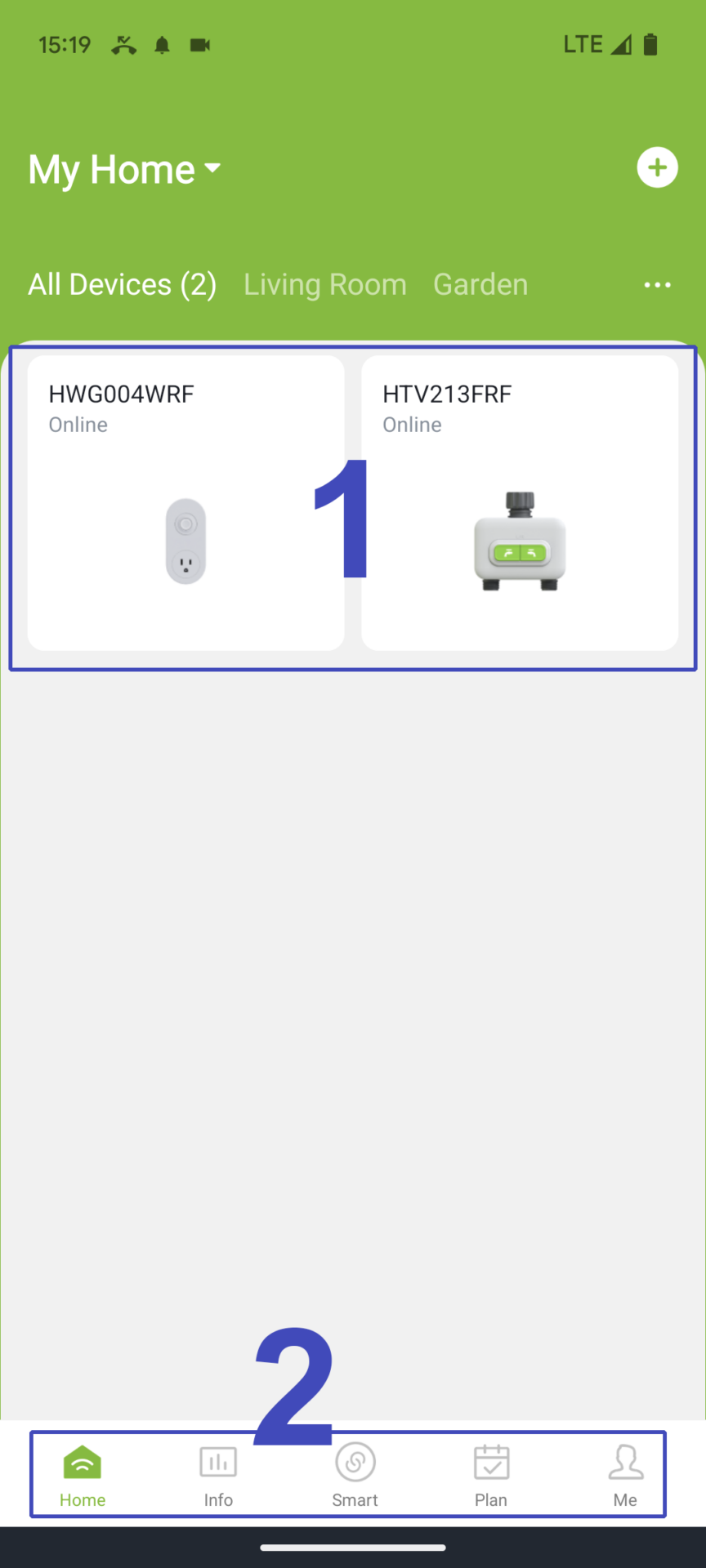
Task: Add a new device with plus icon
Action: tap(657, 168)
